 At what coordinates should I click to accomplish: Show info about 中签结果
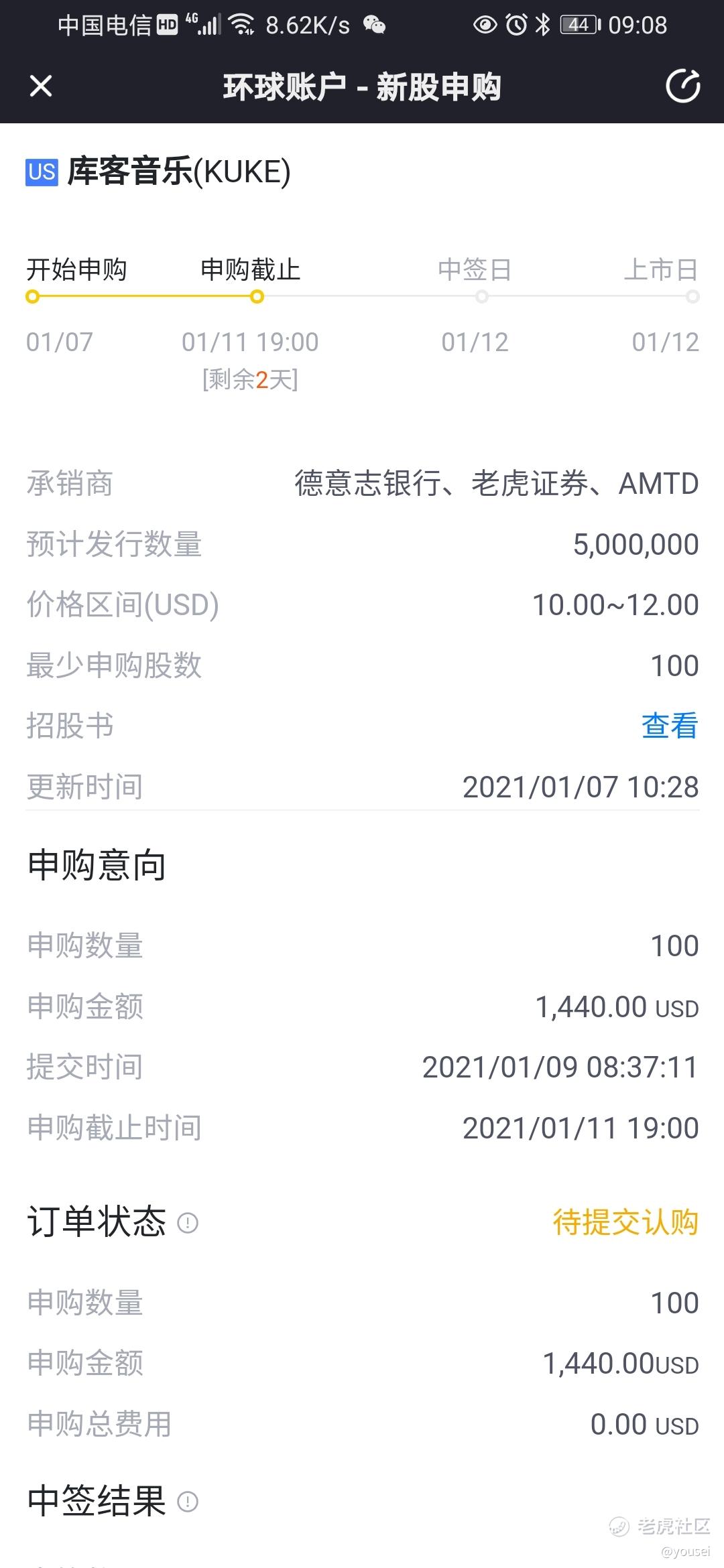188,1502
